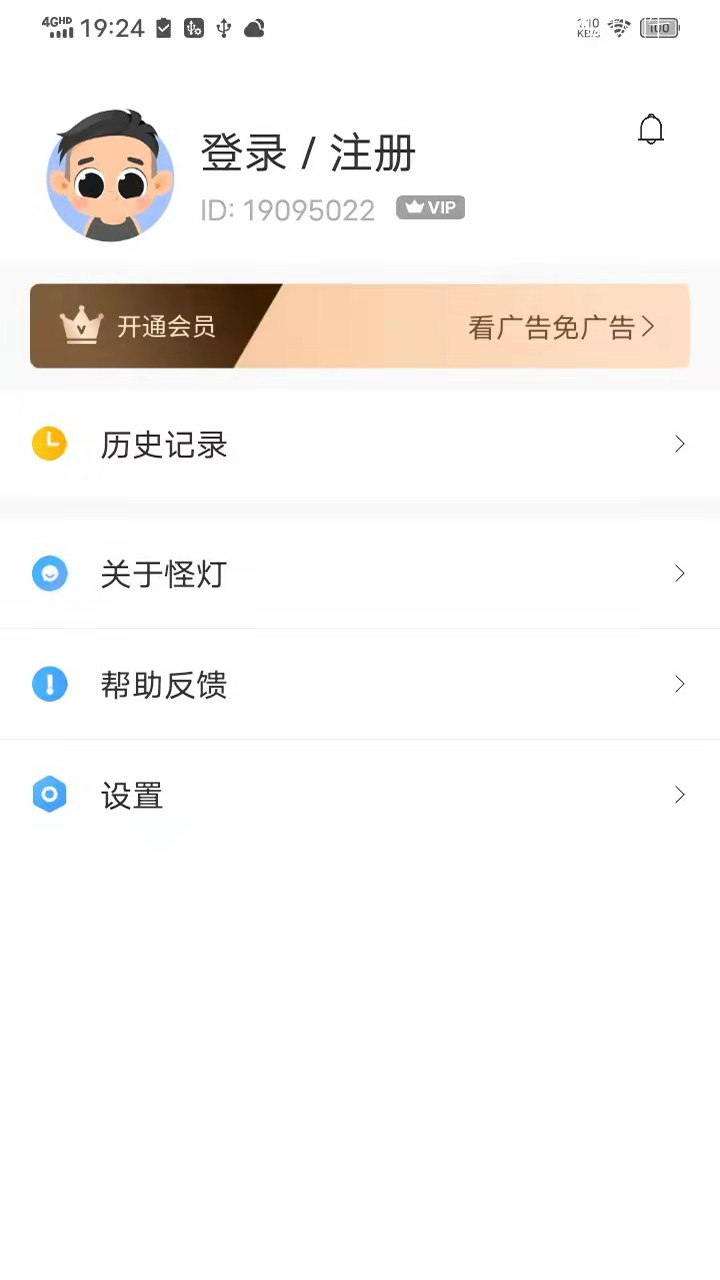Open the 设置 gear icon
Image resolution: width=720 pixels, height=1280 pixels.
tap(50, 794)
